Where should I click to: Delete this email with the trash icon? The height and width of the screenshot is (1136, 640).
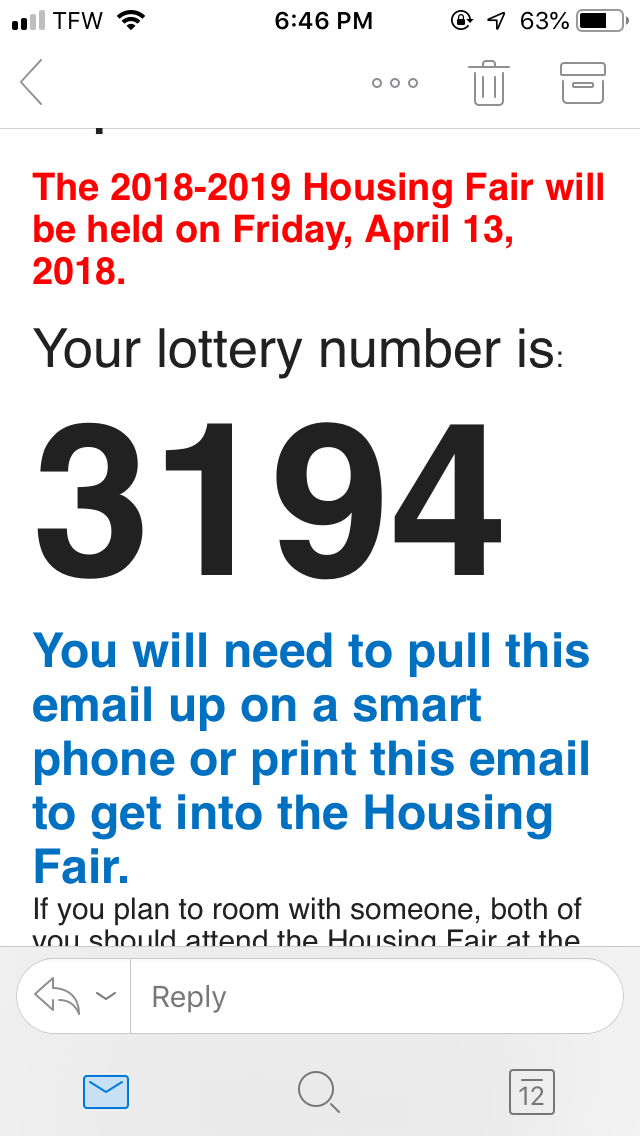pos(488,83)
